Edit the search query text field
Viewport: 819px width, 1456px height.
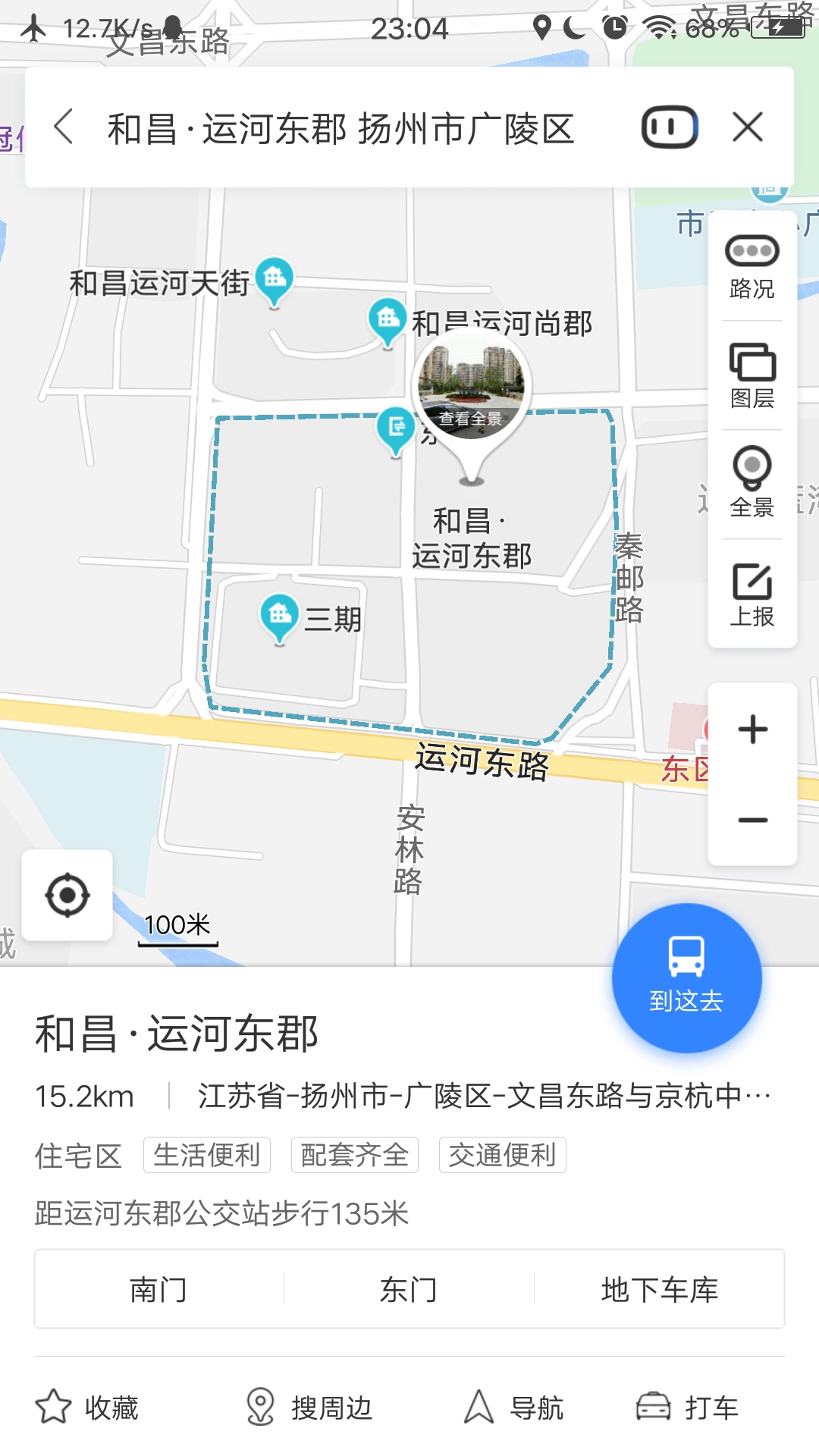click(341, 128)
